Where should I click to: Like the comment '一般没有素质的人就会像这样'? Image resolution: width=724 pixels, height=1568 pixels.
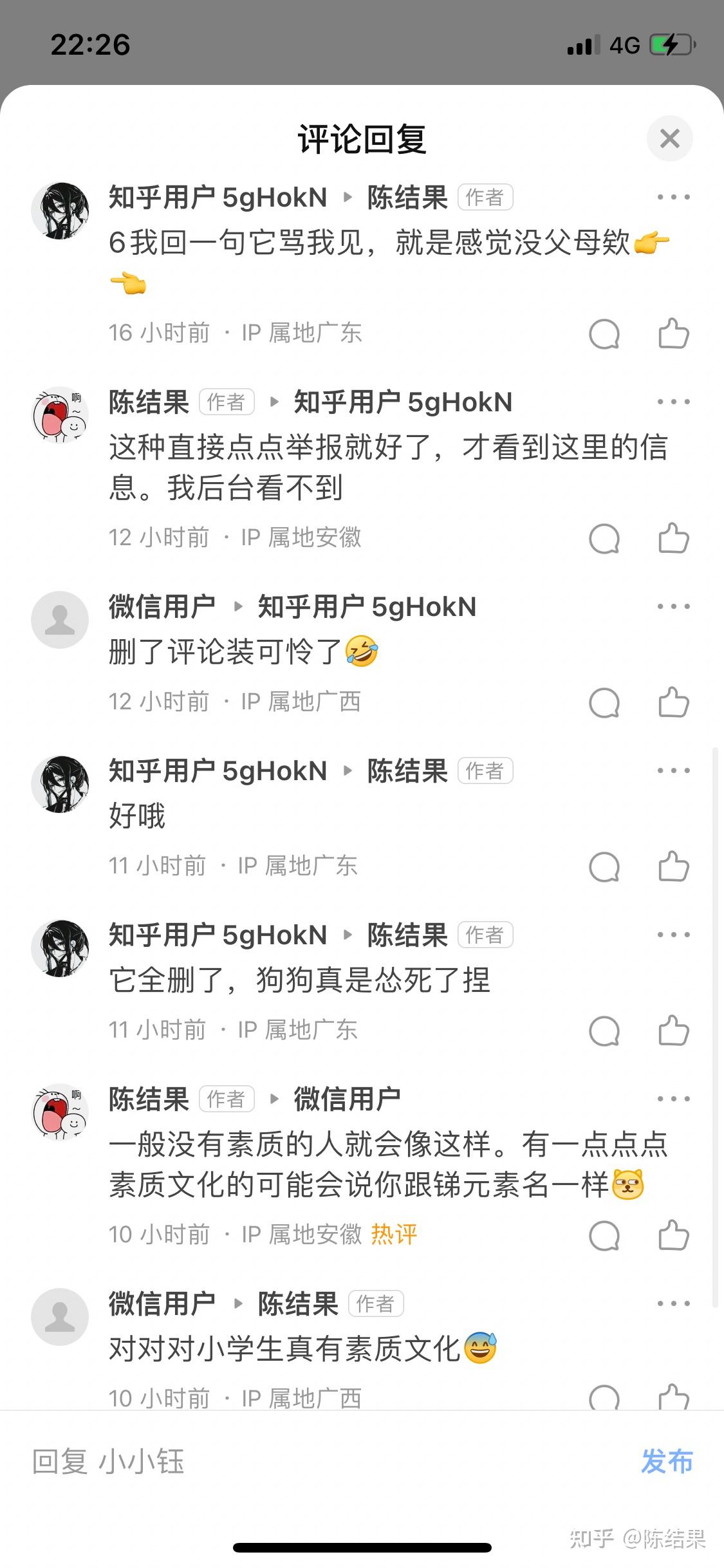(674, 1235)
